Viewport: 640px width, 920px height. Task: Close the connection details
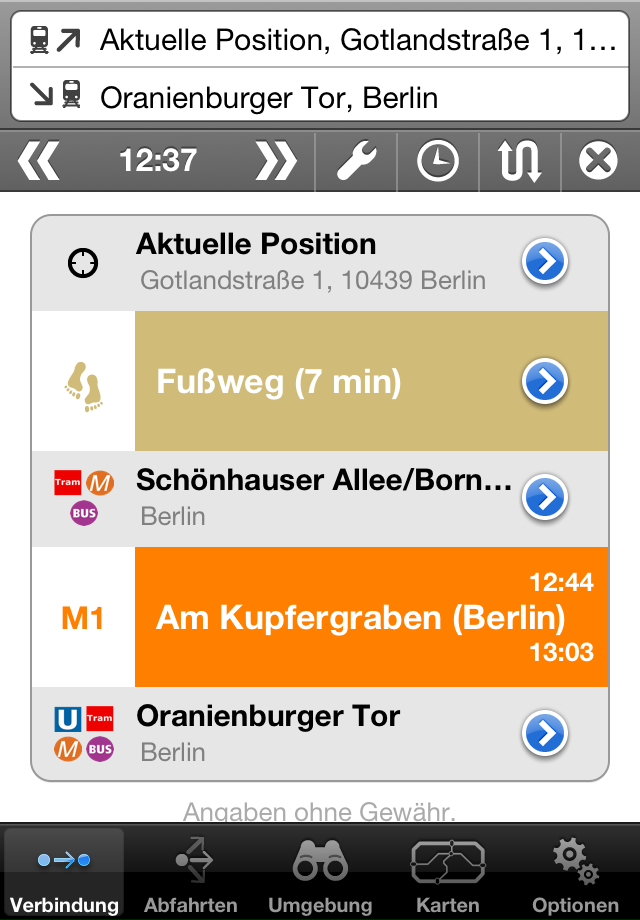[x=598, y=160]
